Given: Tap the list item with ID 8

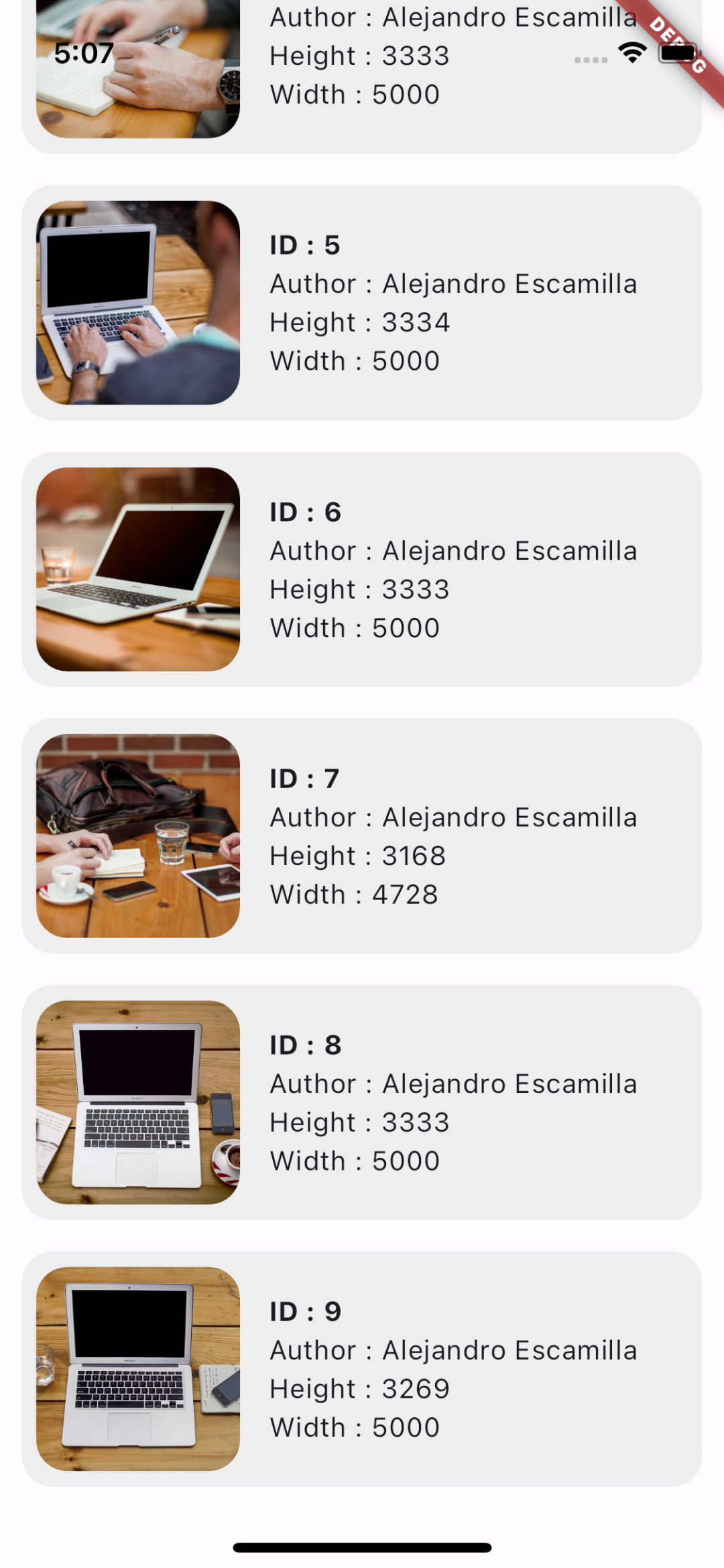Looking at the screenshot, I should (362, 1102).
